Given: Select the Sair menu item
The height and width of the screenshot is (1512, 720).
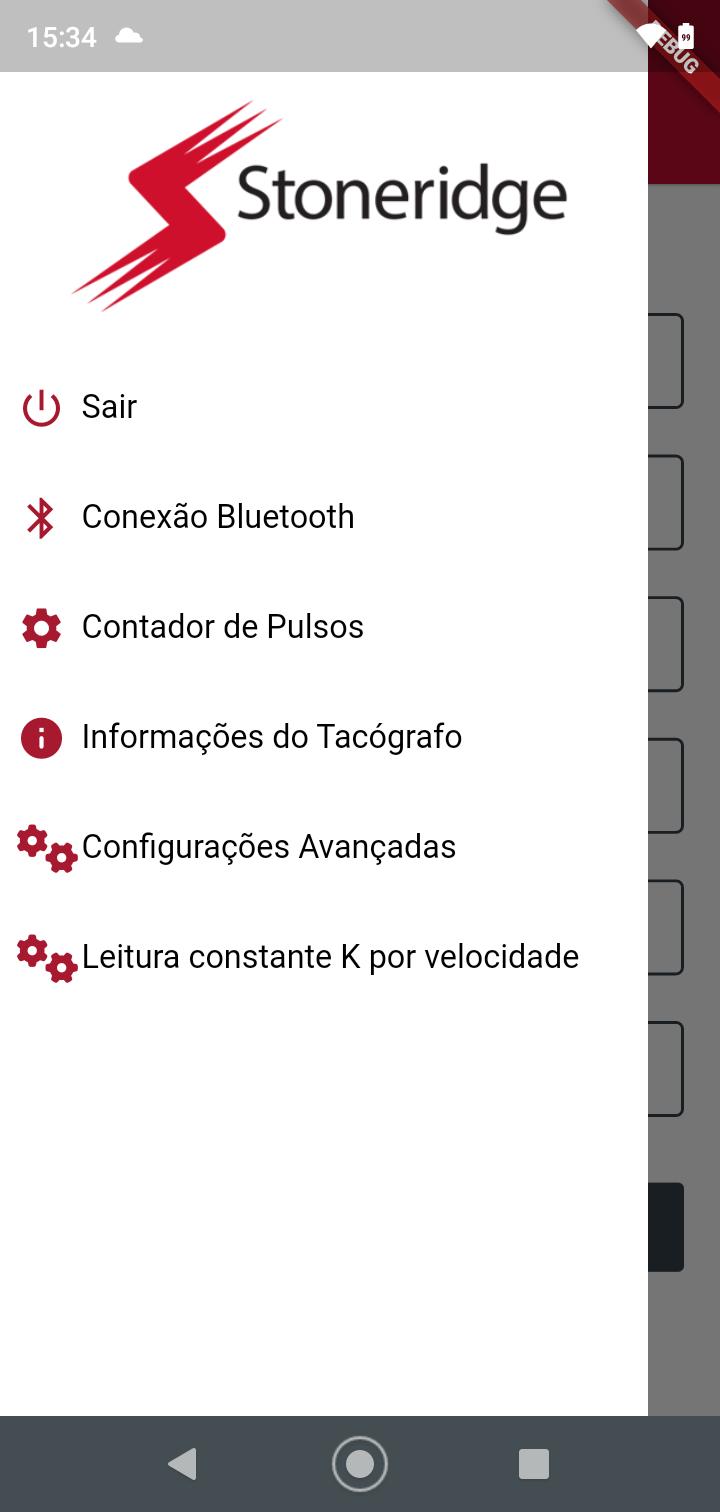Looking at the screenshot, I should [324, 407].
